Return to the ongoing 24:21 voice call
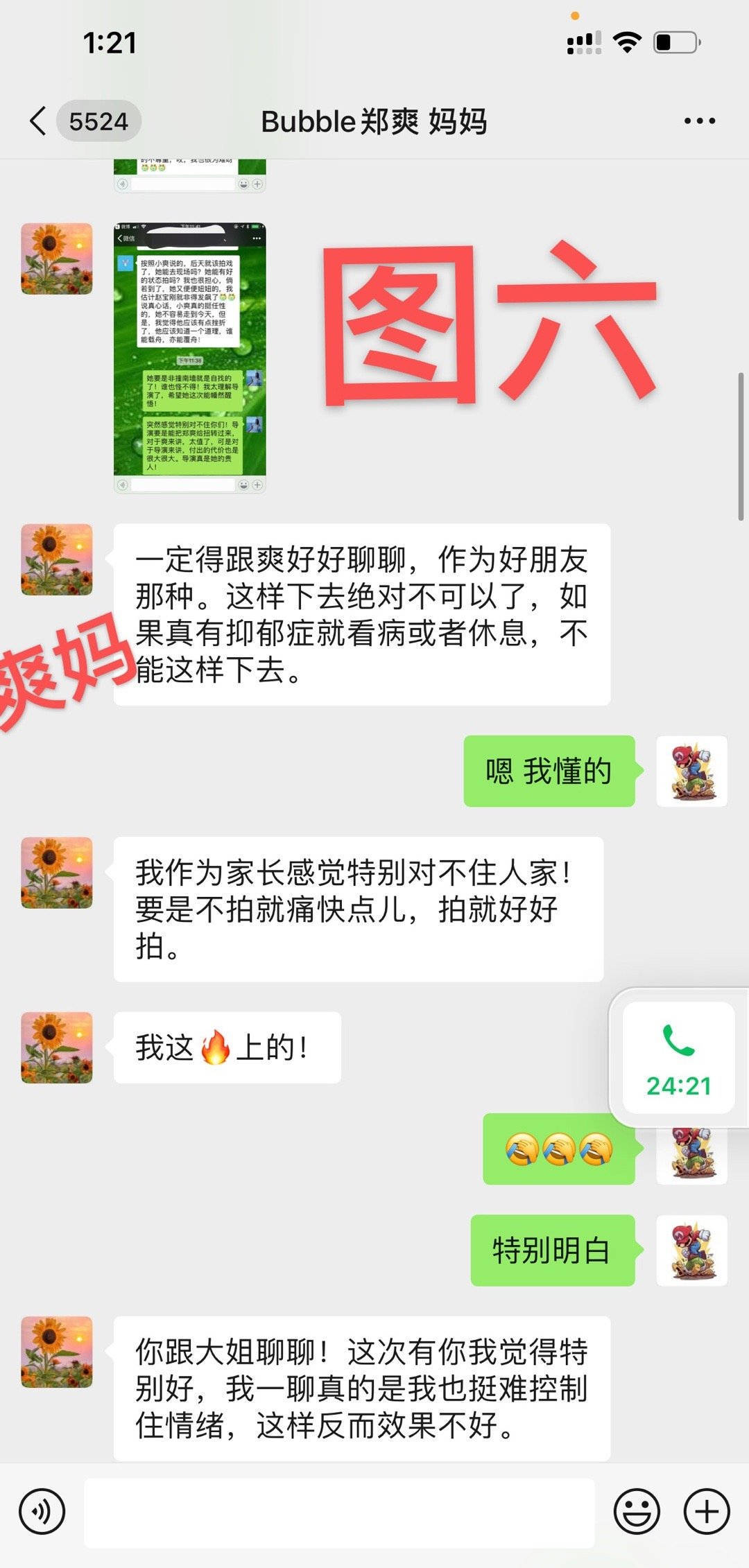The width and height of the screenshot is (749, 1568). point(678,1058)
